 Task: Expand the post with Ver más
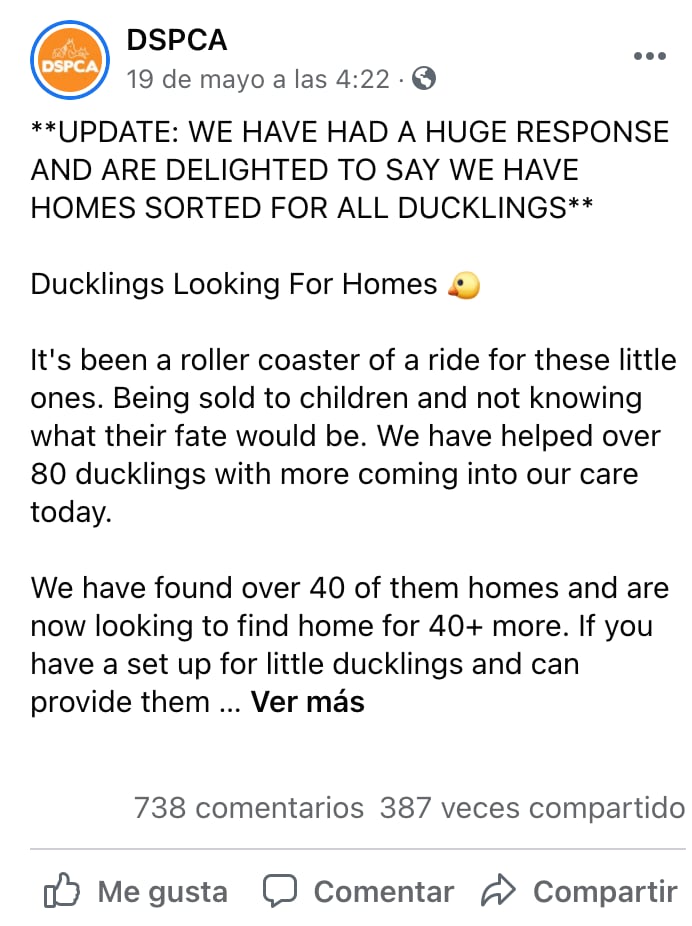click(x=307, y=702)
